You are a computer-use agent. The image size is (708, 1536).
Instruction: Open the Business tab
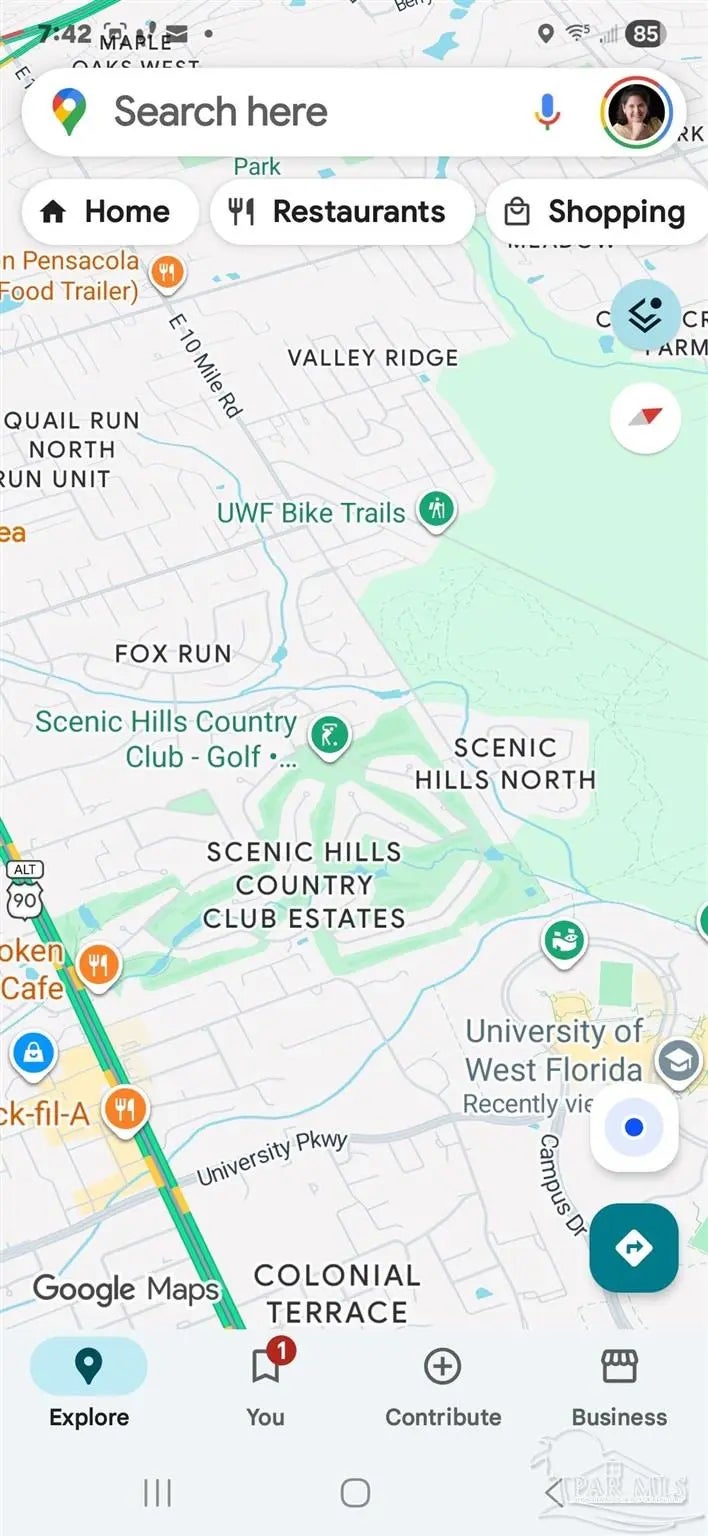(x=619, y=1385)
